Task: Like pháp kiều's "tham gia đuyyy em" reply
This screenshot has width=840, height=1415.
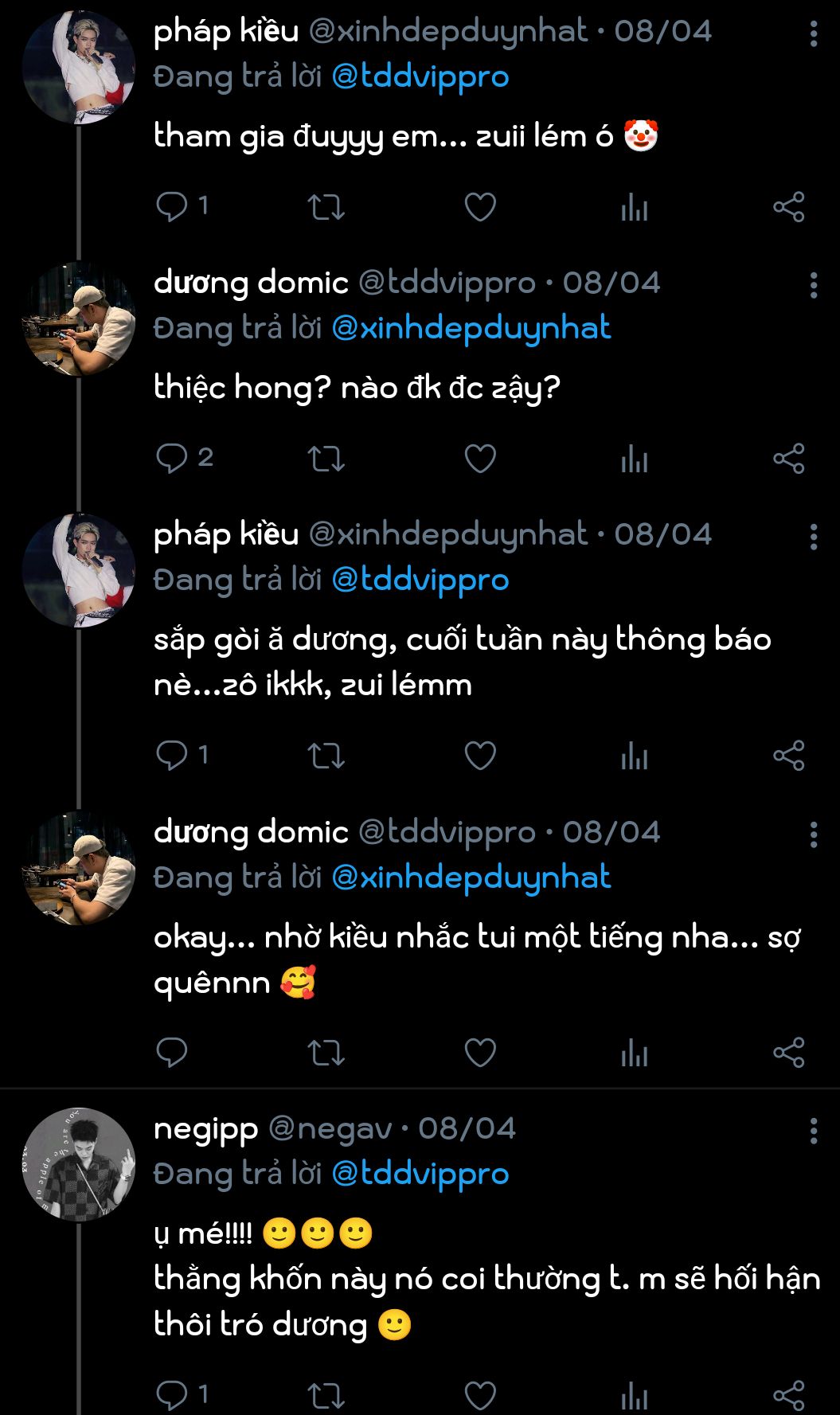Action: 480,207
